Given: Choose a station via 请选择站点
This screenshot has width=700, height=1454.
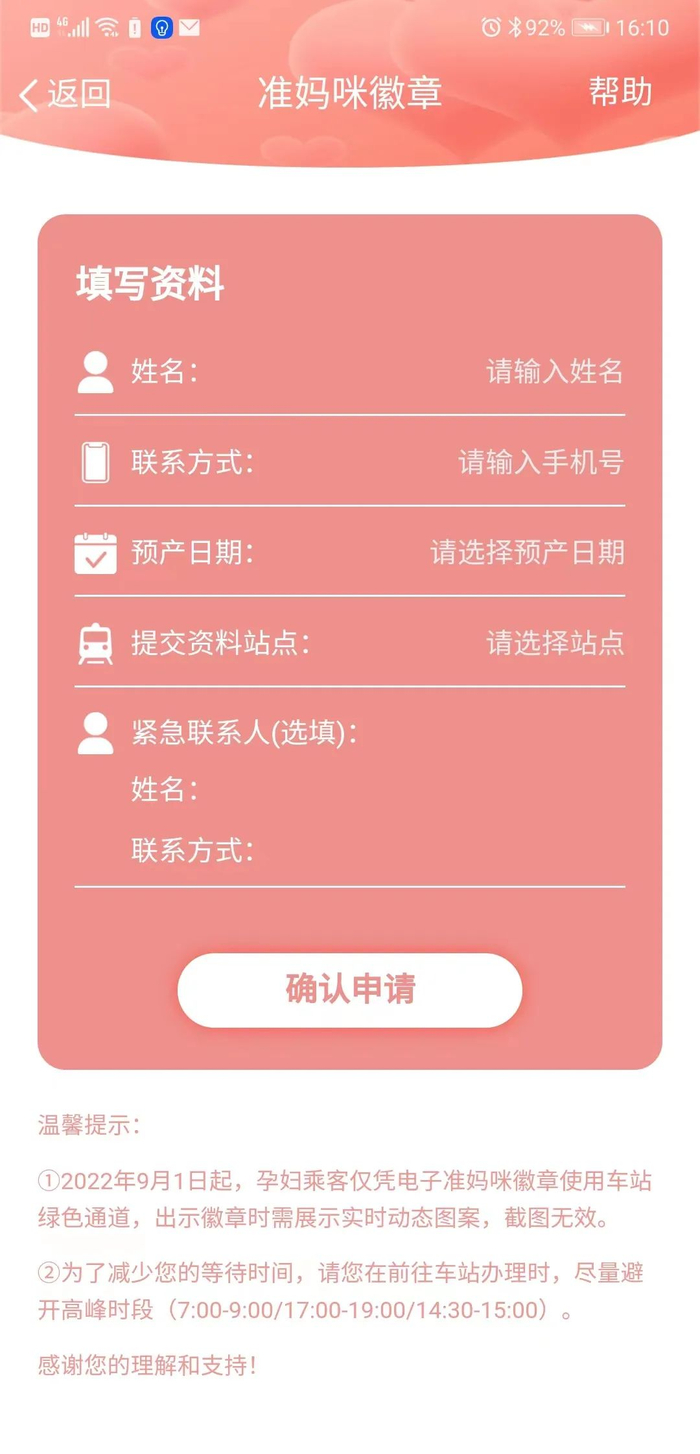Looking at the screenshot, I should 555,642.
